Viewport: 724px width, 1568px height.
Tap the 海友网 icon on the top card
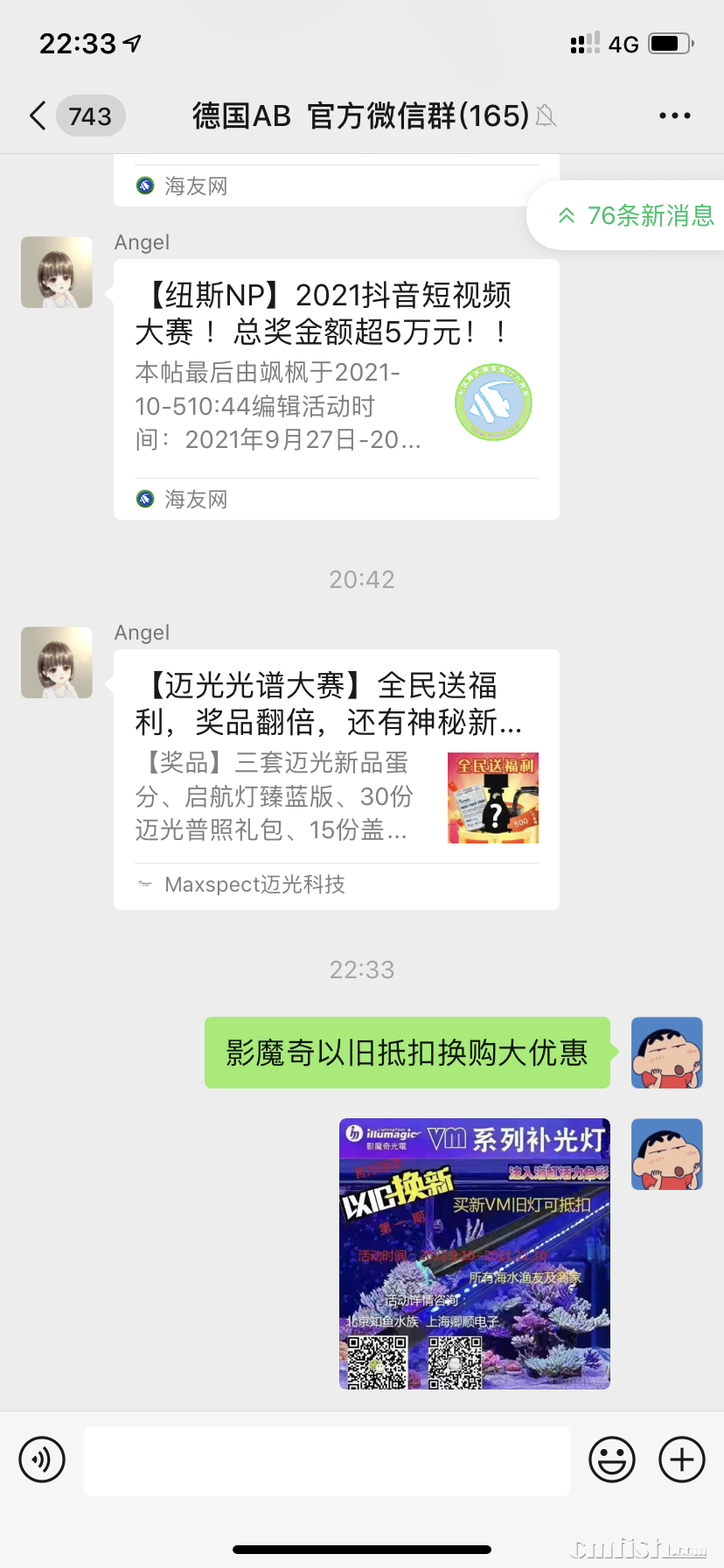[143, 185]
